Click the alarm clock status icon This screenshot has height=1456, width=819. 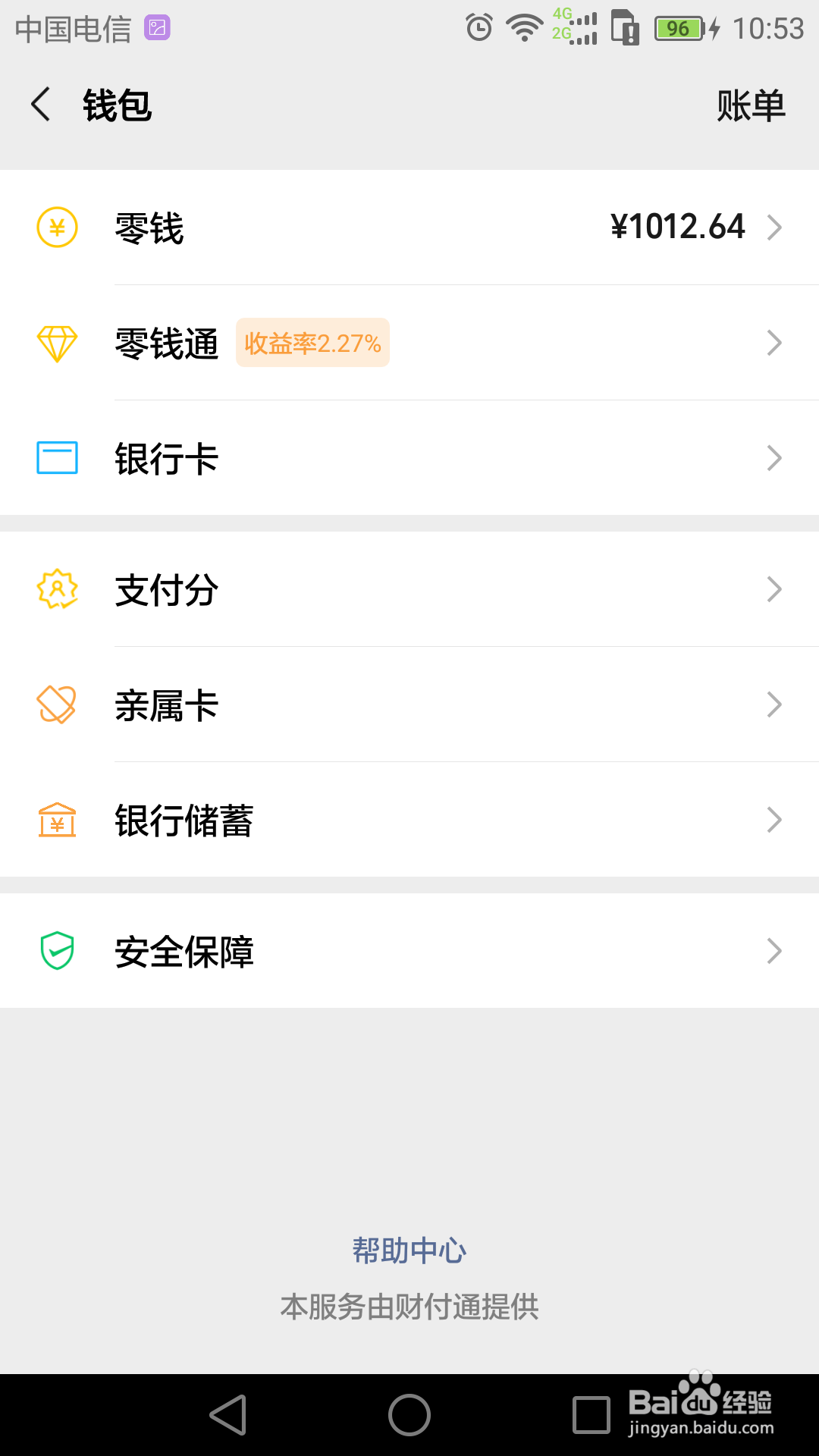pyautogui.click(x=479, y=27)
